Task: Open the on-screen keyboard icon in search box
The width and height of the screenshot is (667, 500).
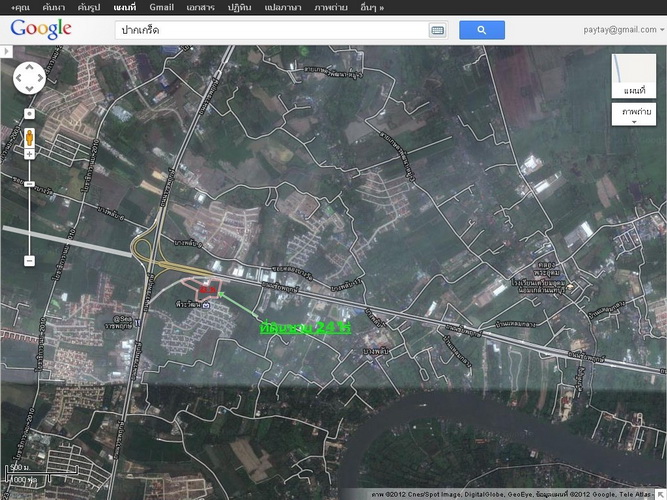Action: click(438, 30)
